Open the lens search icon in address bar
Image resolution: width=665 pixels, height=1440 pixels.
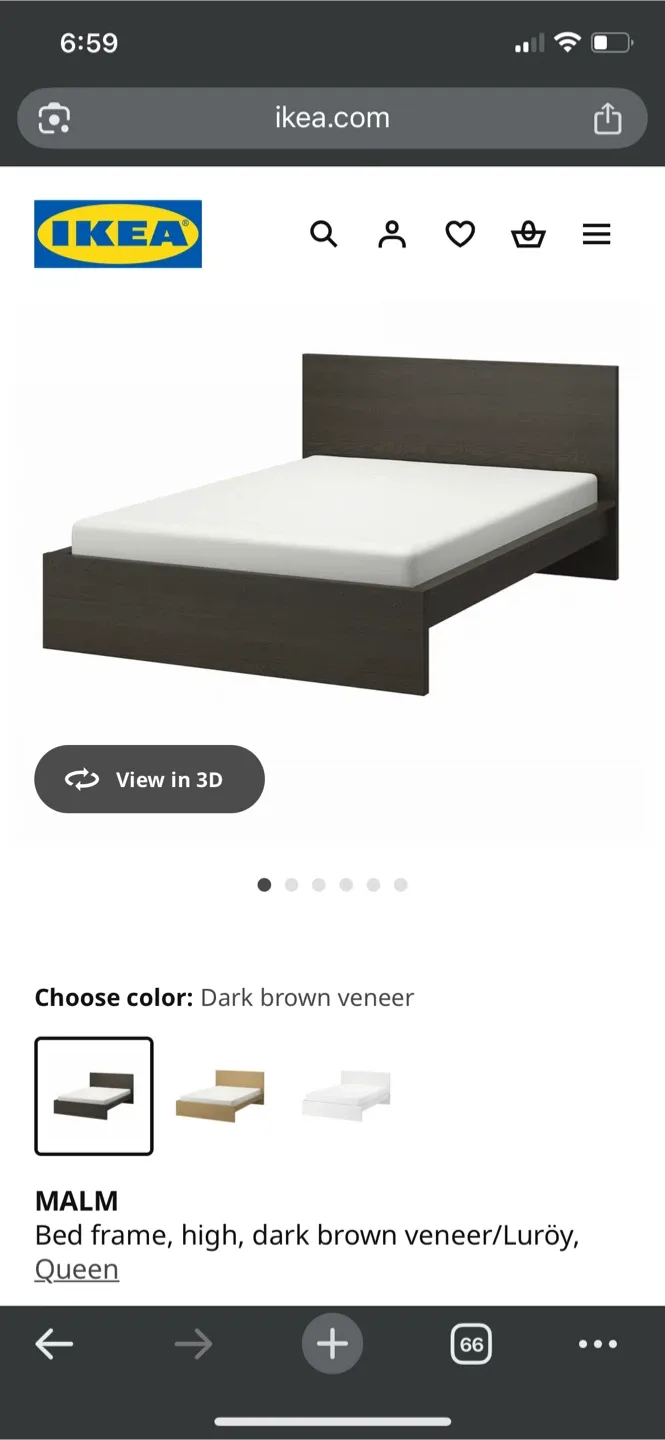[54, 119]
